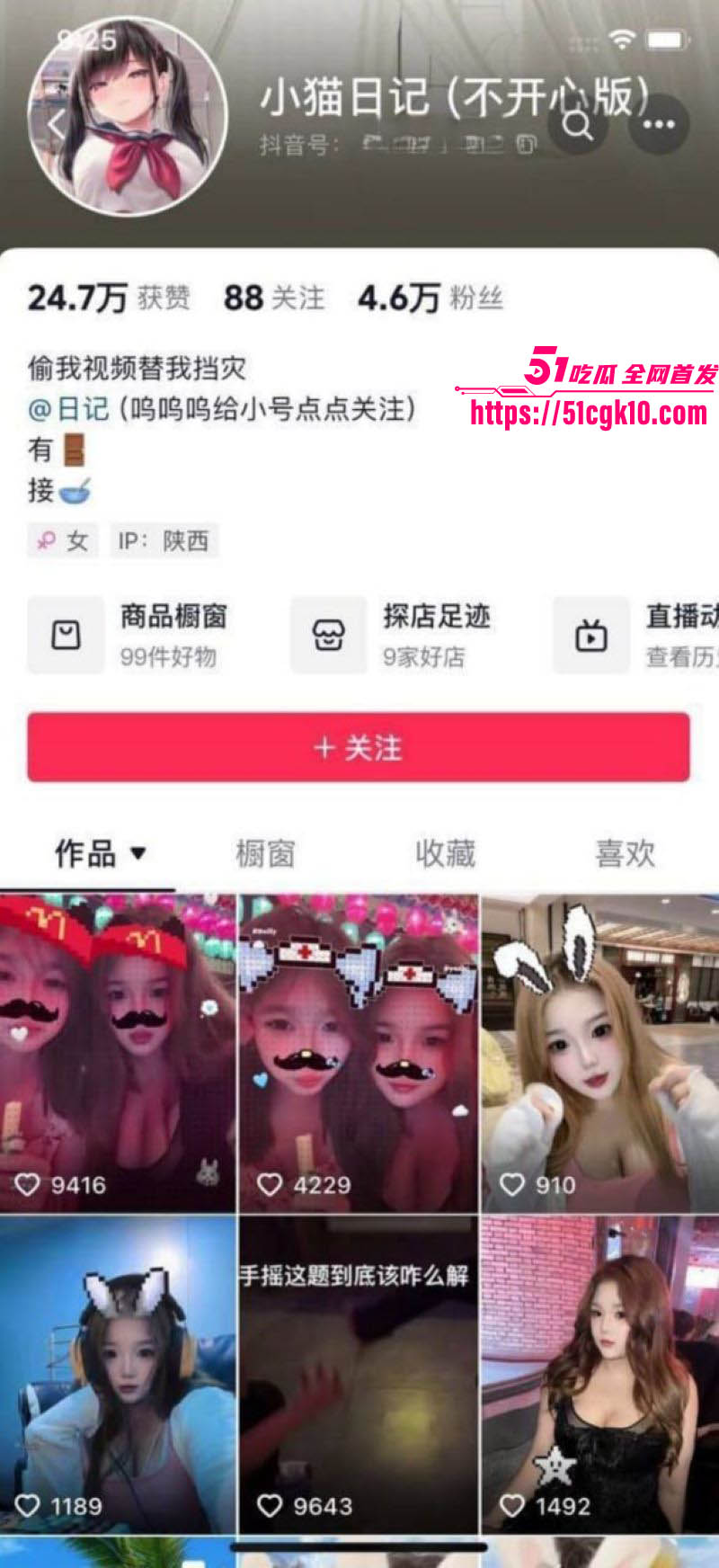Go back with the back arrow
The image size is (719, 1568).
58,125
